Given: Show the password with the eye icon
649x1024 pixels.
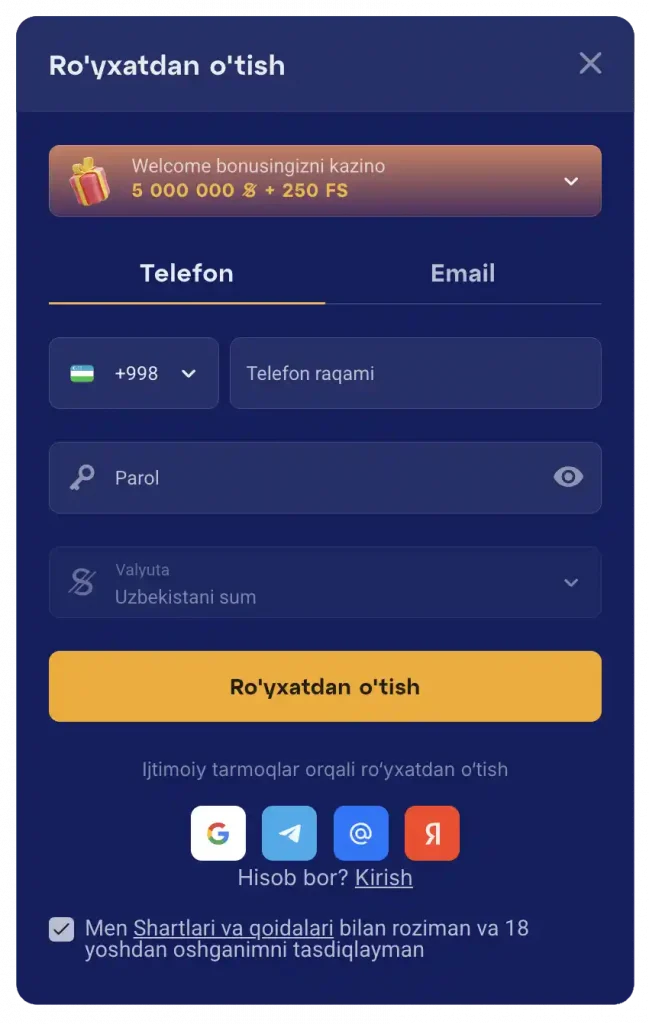Looking at the screenshot, I should (568, 478).
